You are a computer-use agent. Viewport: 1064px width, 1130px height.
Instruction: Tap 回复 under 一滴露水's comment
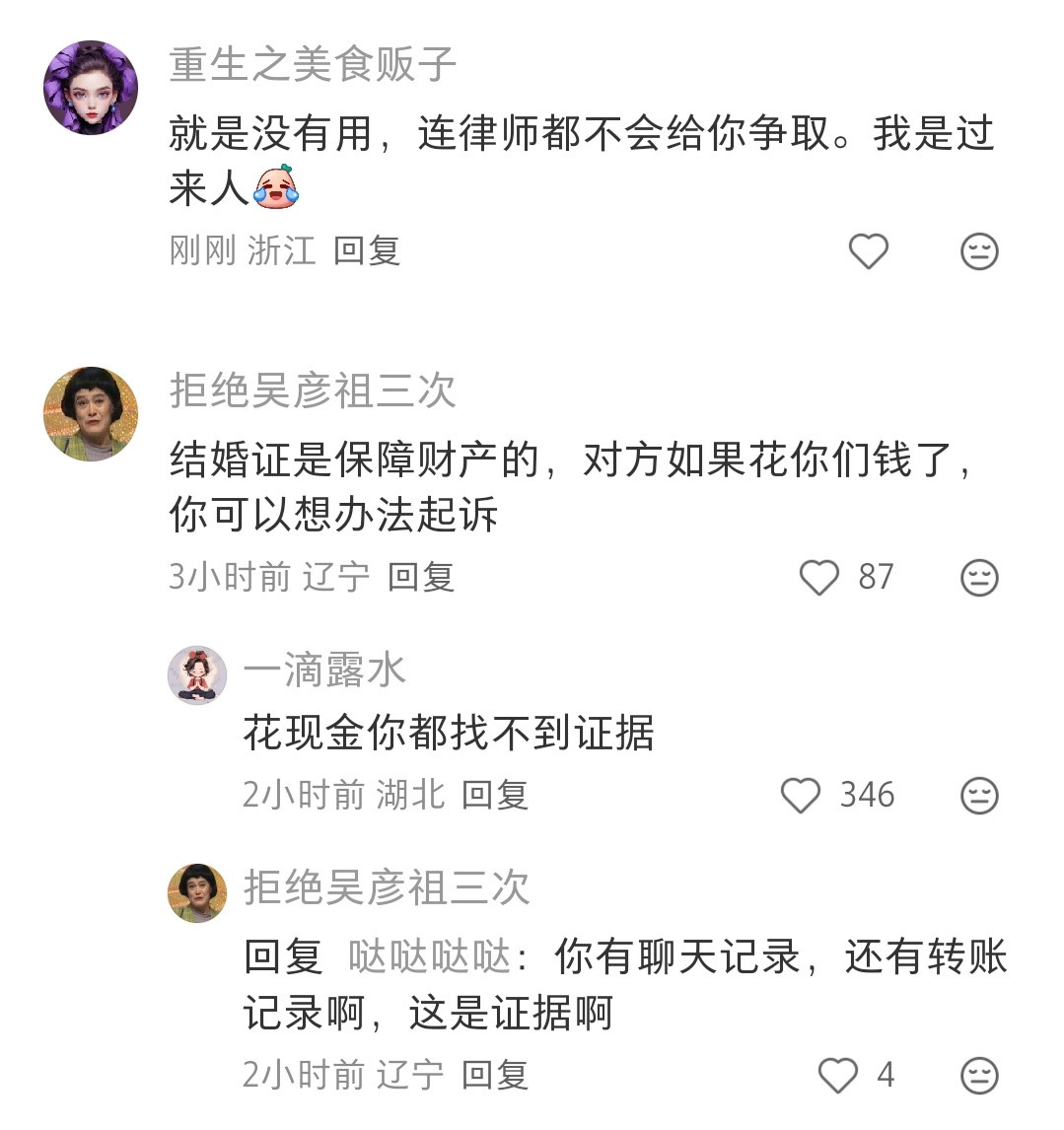(496, 796)
